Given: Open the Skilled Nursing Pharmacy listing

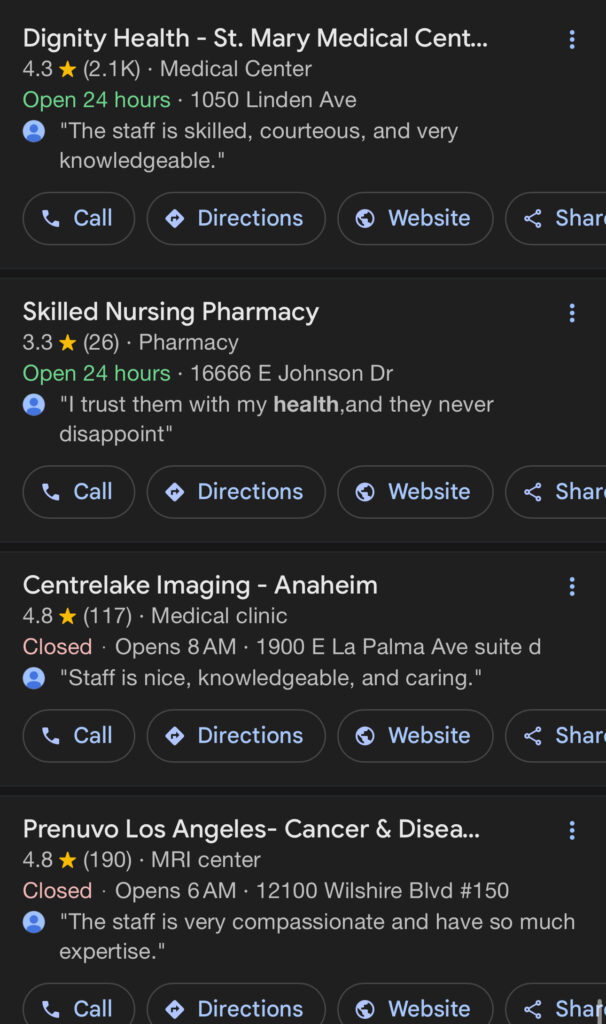Looking at the screenshot, I should pos(170,312).
